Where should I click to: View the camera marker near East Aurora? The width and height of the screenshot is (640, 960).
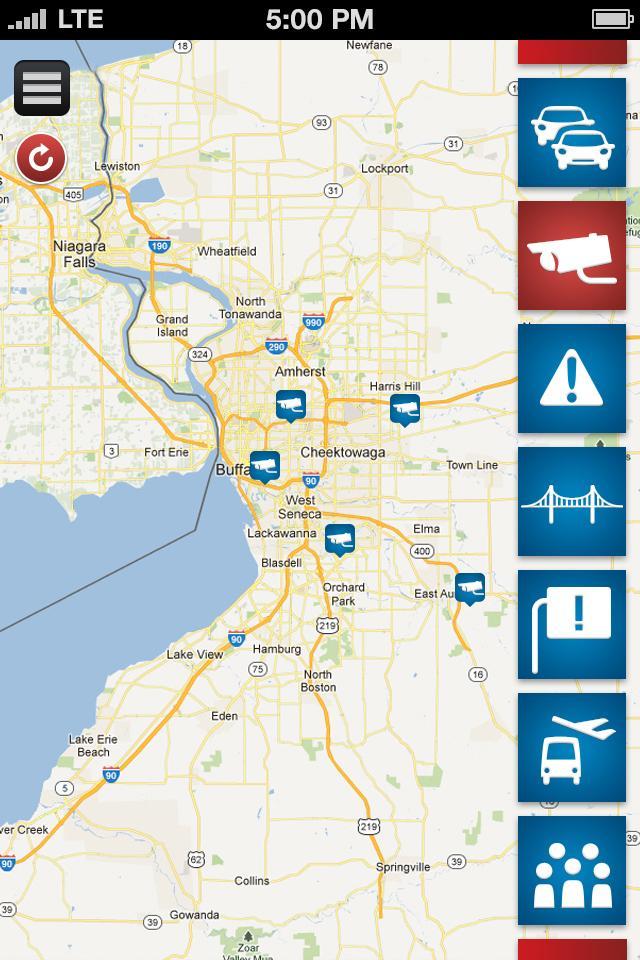[469, 587]
